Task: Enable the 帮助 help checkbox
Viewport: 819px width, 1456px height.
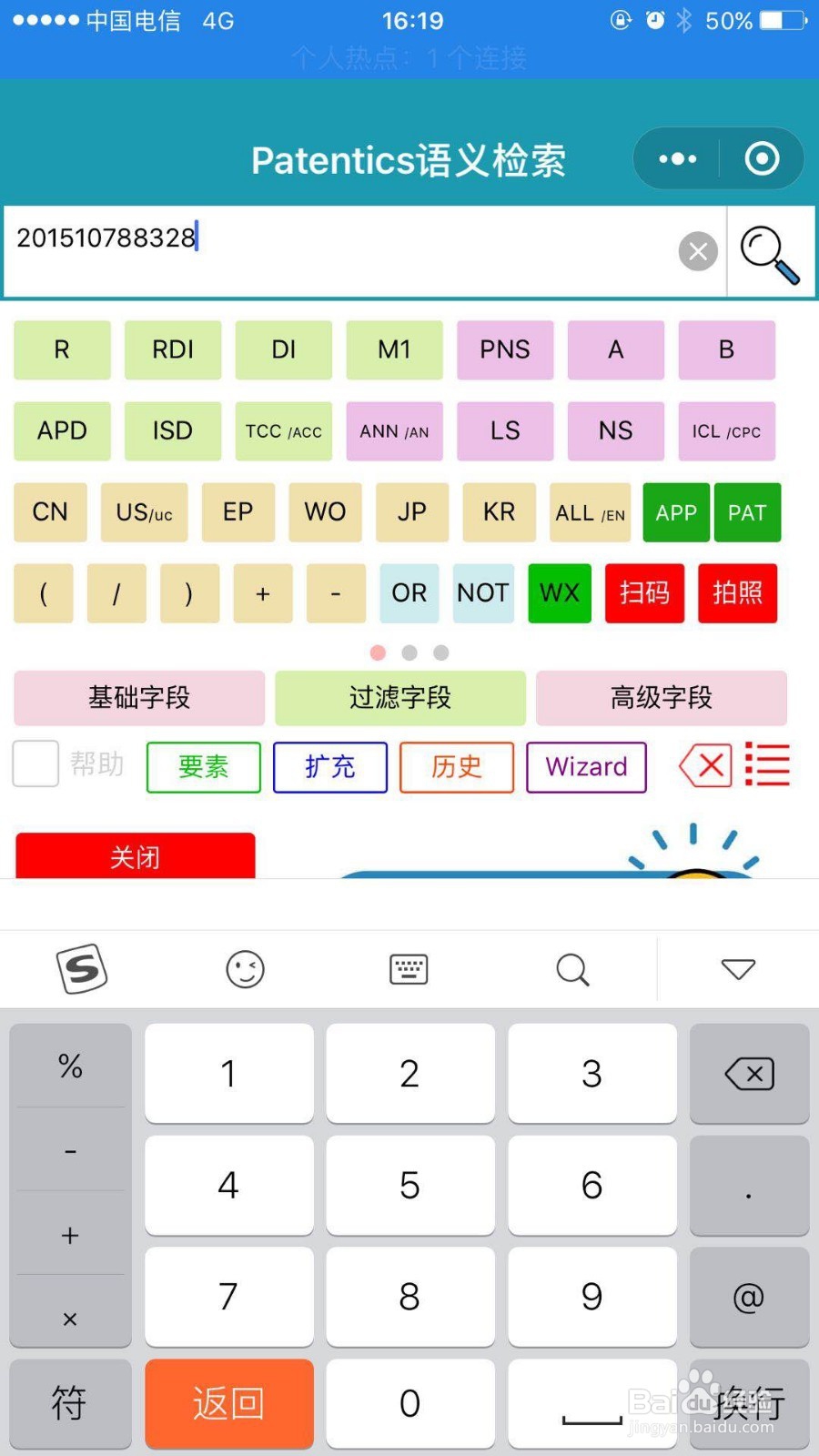Action: tap(35, 764)
